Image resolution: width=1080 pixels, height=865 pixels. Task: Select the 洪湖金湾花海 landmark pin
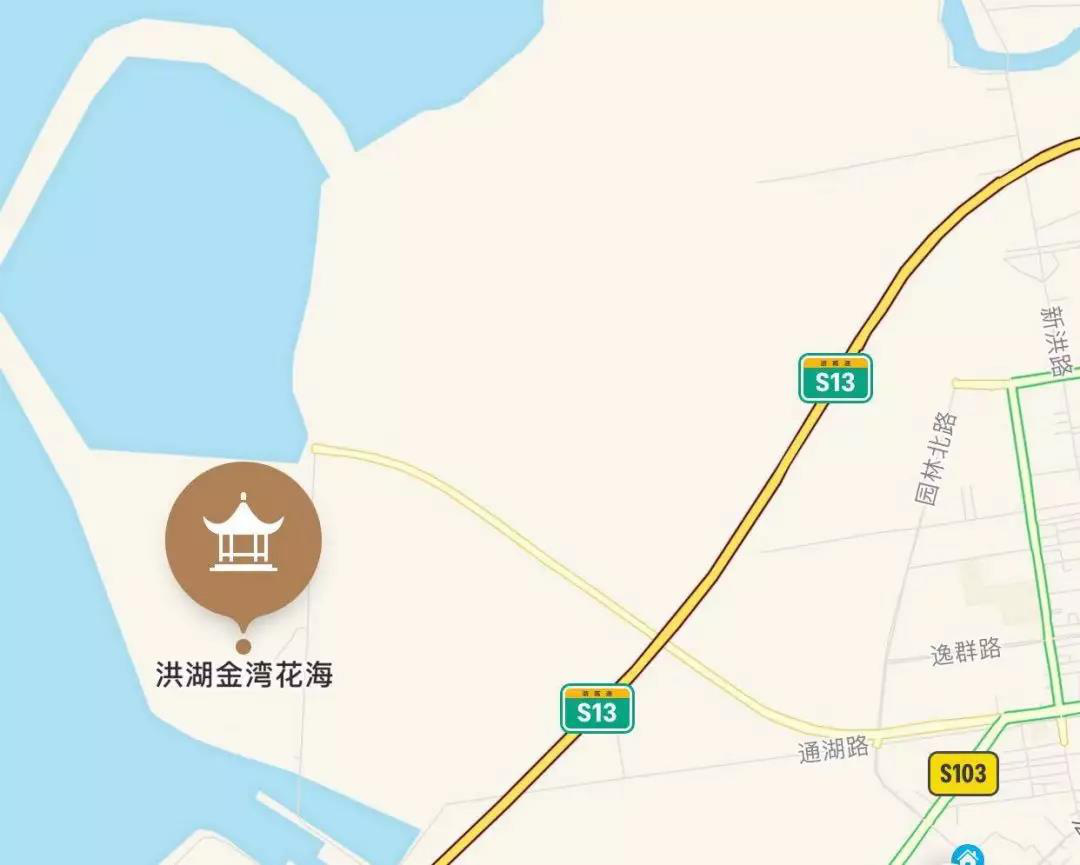243,540
